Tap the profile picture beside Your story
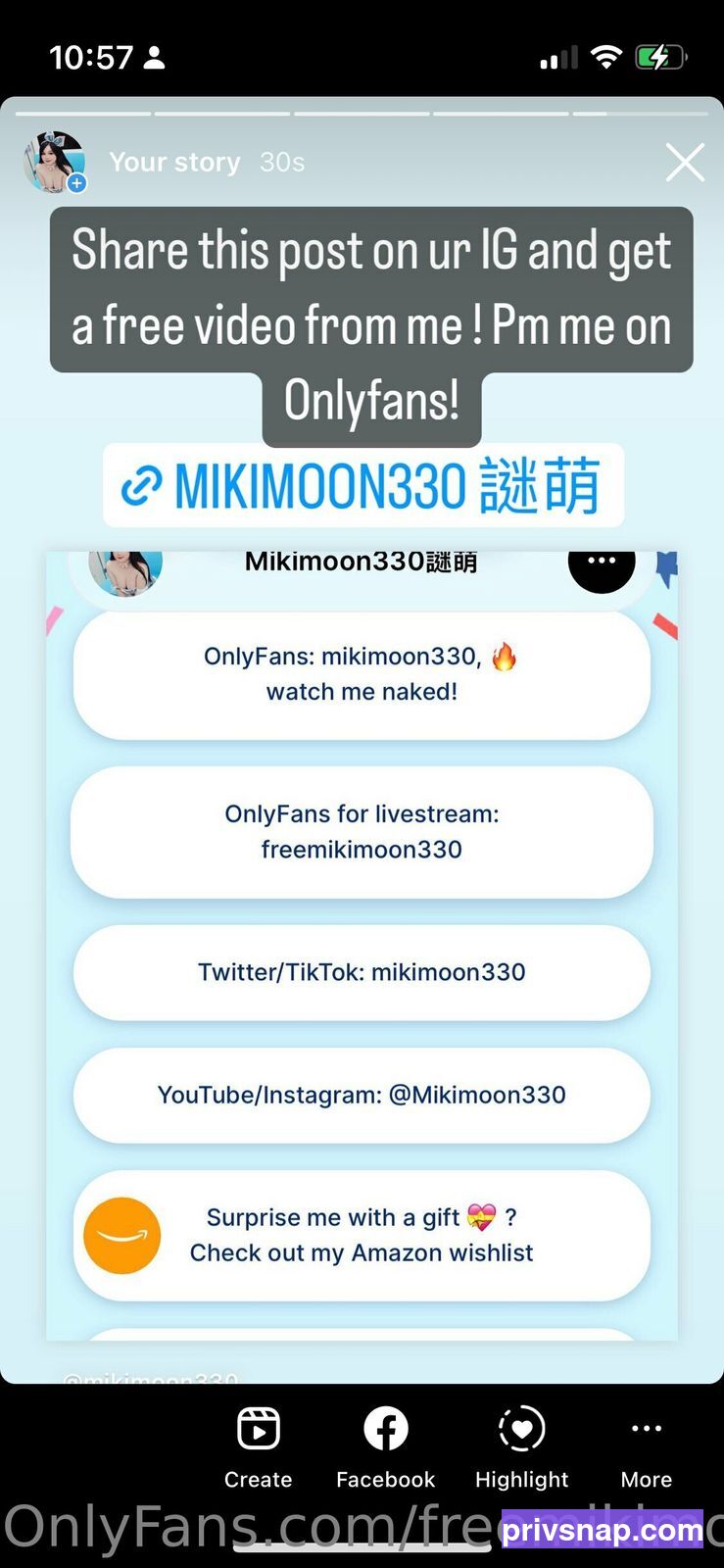 [55, 162]
